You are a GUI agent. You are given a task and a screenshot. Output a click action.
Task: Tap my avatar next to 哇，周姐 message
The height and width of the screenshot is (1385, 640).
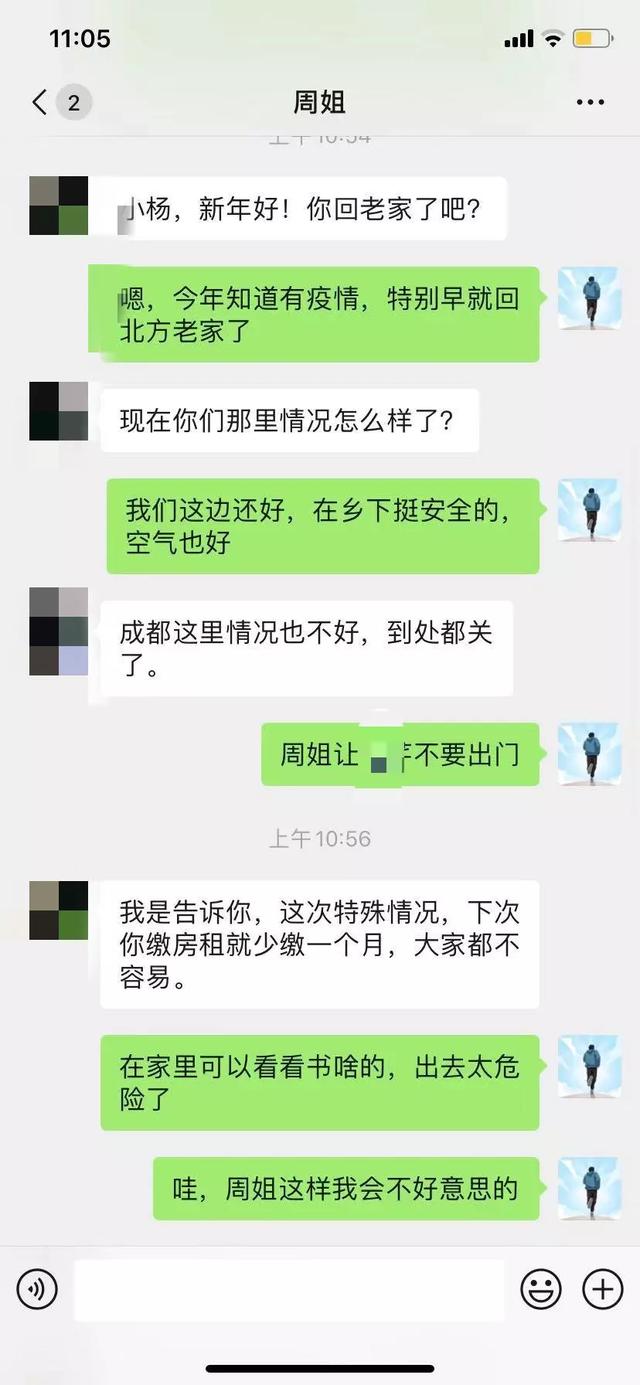[588, 1188]
